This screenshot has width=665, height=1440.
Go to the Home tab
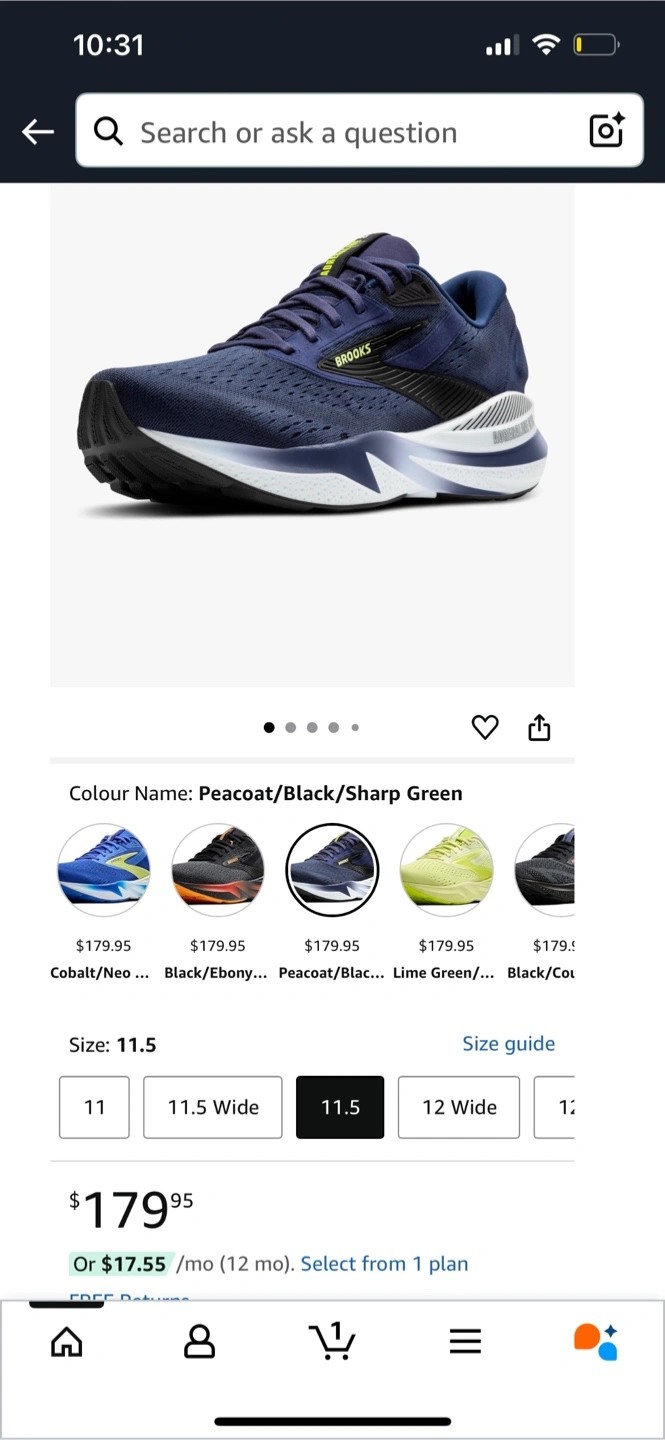(x=67, y=1342)
